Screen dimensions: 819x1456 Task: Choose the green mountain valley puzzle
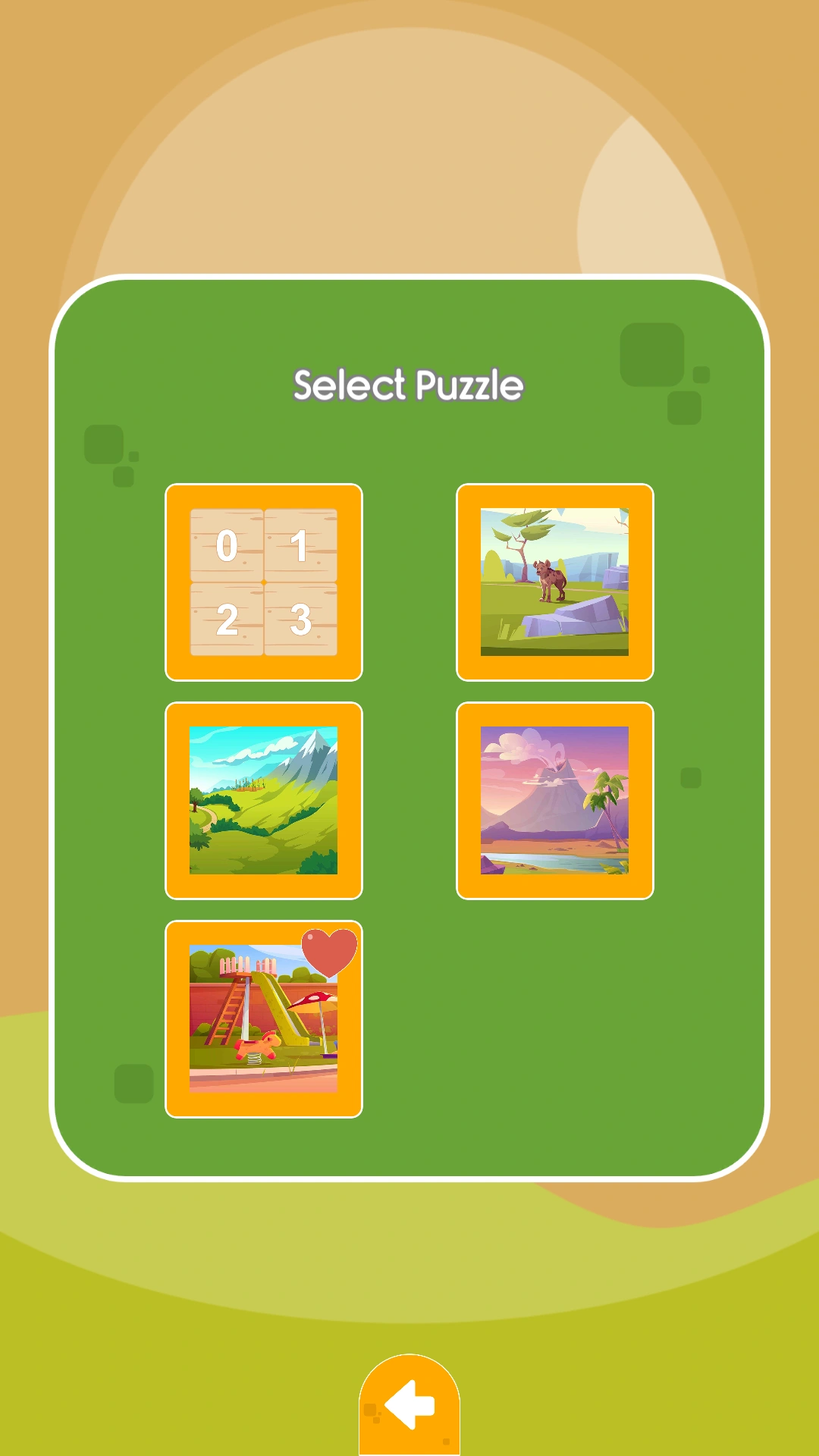coord(263,800)
